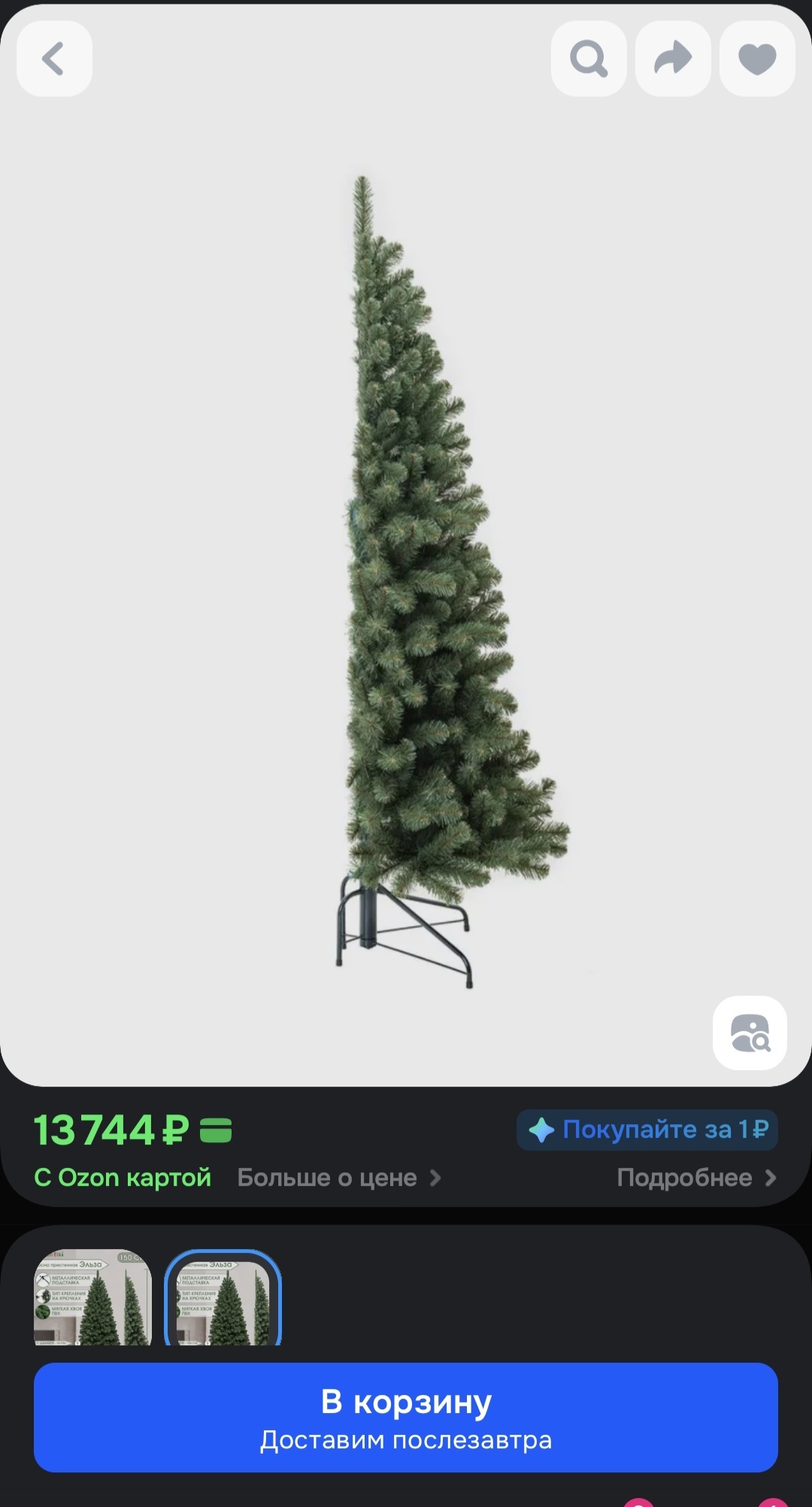Go back to the previous screen
Viewport: 812px width, 1507px height.
pyautogui.click(x=54, y=59)
